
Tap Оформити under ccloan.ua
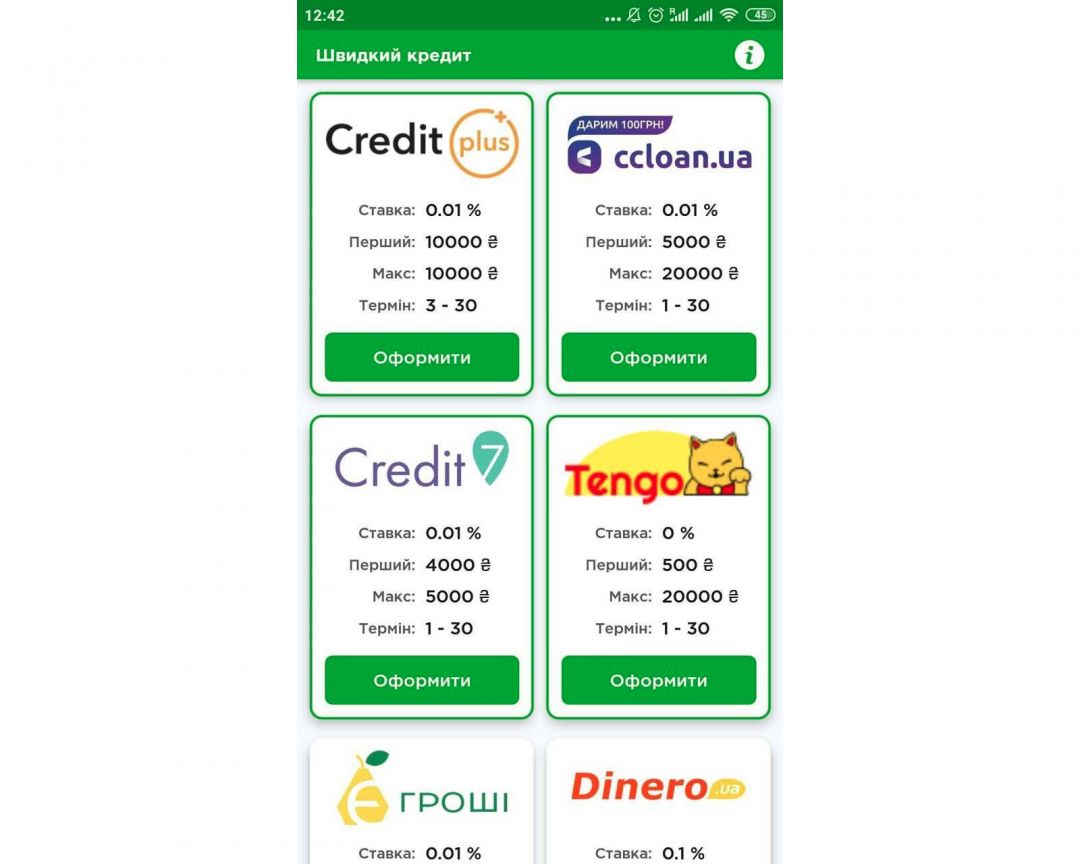coord(658,357)
